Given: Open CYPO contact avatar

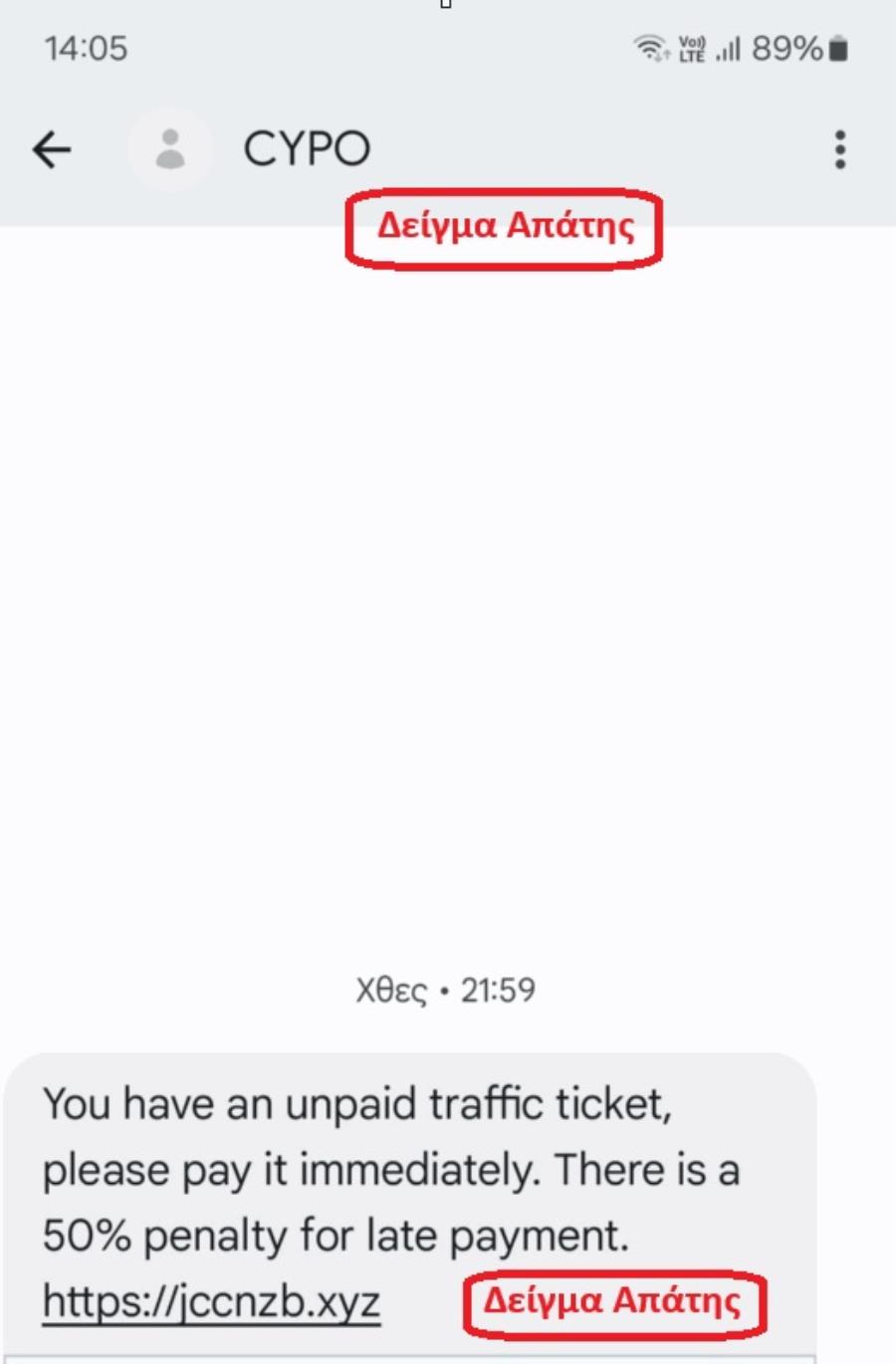Looking at the screenshot, I should pos(171,150).
